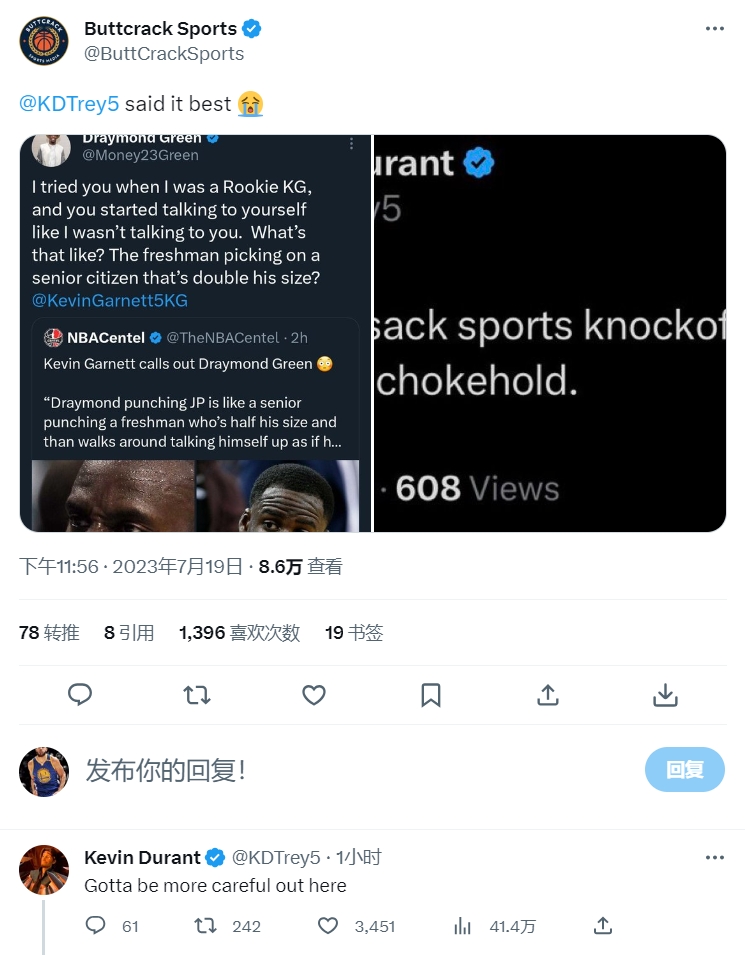View the 1,396 喜欢次数 likes list
745x955 pixels.
coord(239,633)
